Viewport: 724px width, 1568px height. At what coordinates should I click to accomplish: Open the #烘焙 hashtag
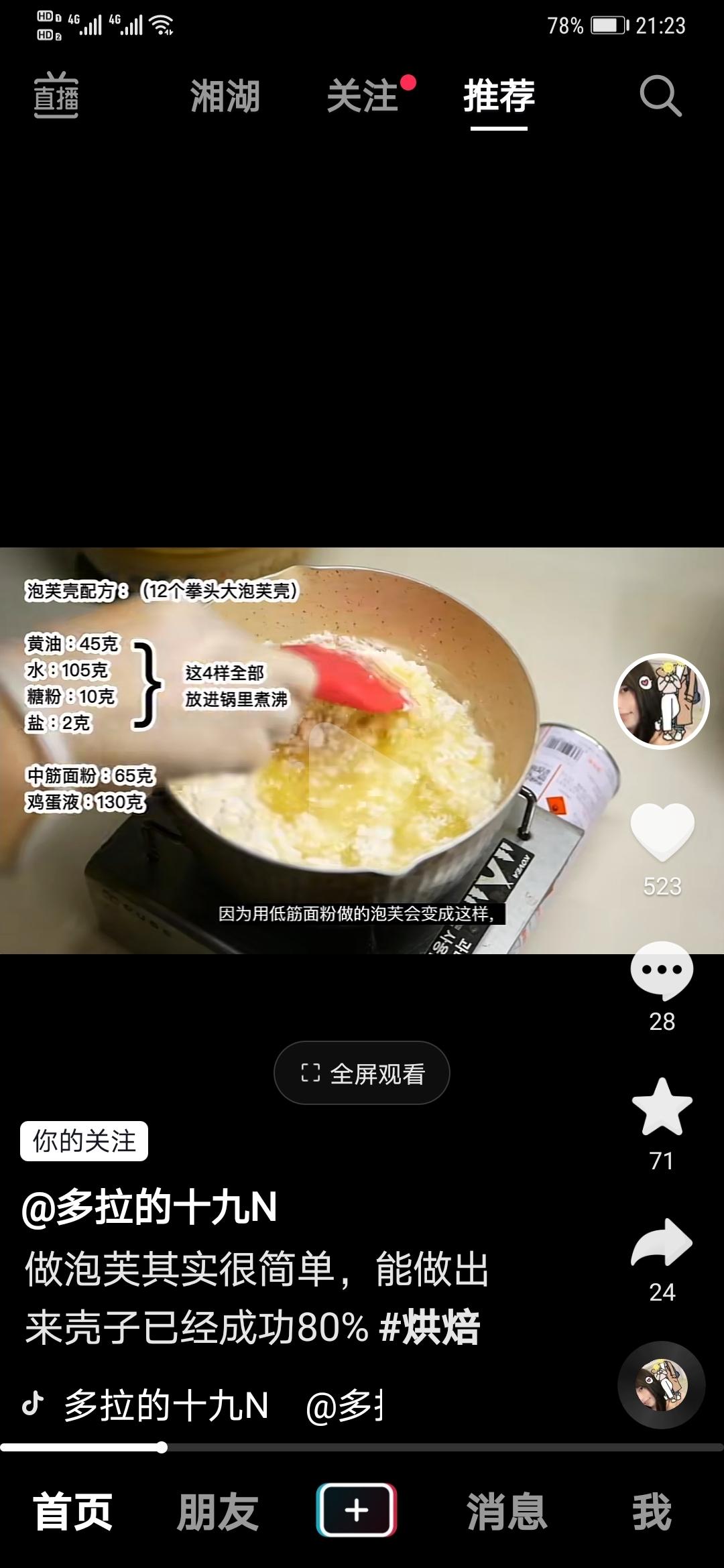point(430,1327)
